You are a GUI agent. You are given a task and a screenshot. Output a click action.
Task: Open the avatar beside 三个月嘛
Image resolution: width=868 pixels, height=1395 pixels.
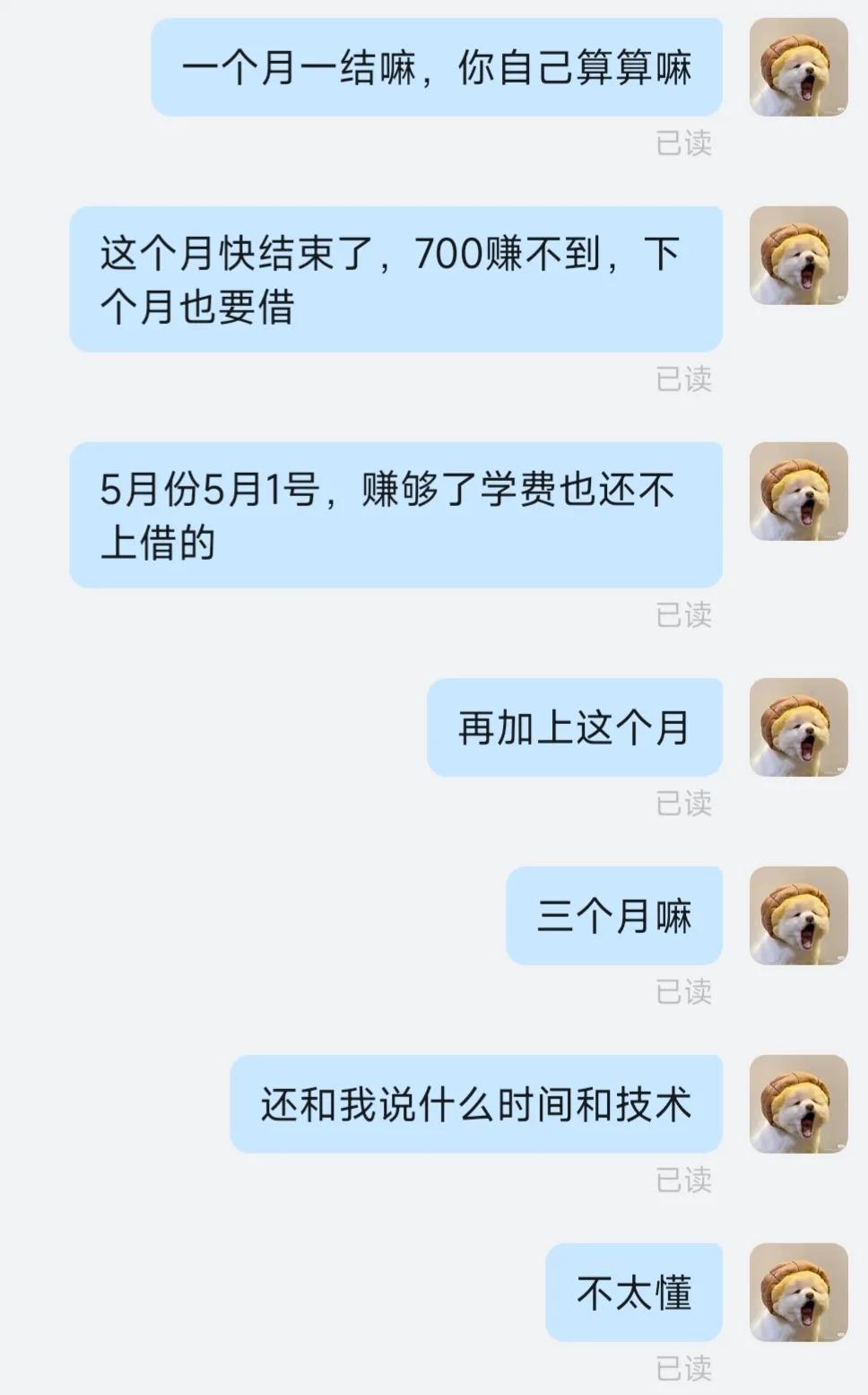(x=798, y=915)
